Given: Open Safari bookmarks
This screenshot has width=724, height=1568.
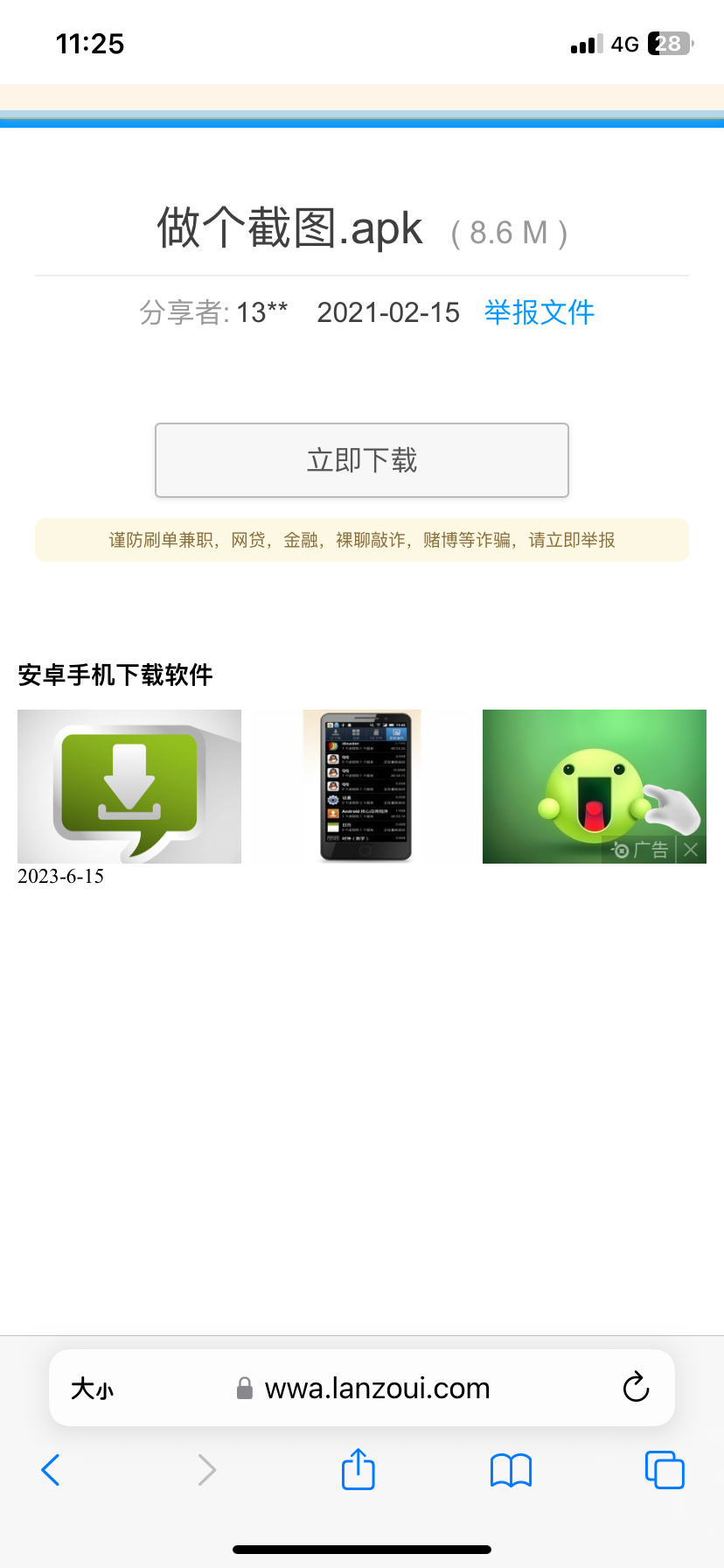Looking at the screenshot, I should tap(511, 1470).
